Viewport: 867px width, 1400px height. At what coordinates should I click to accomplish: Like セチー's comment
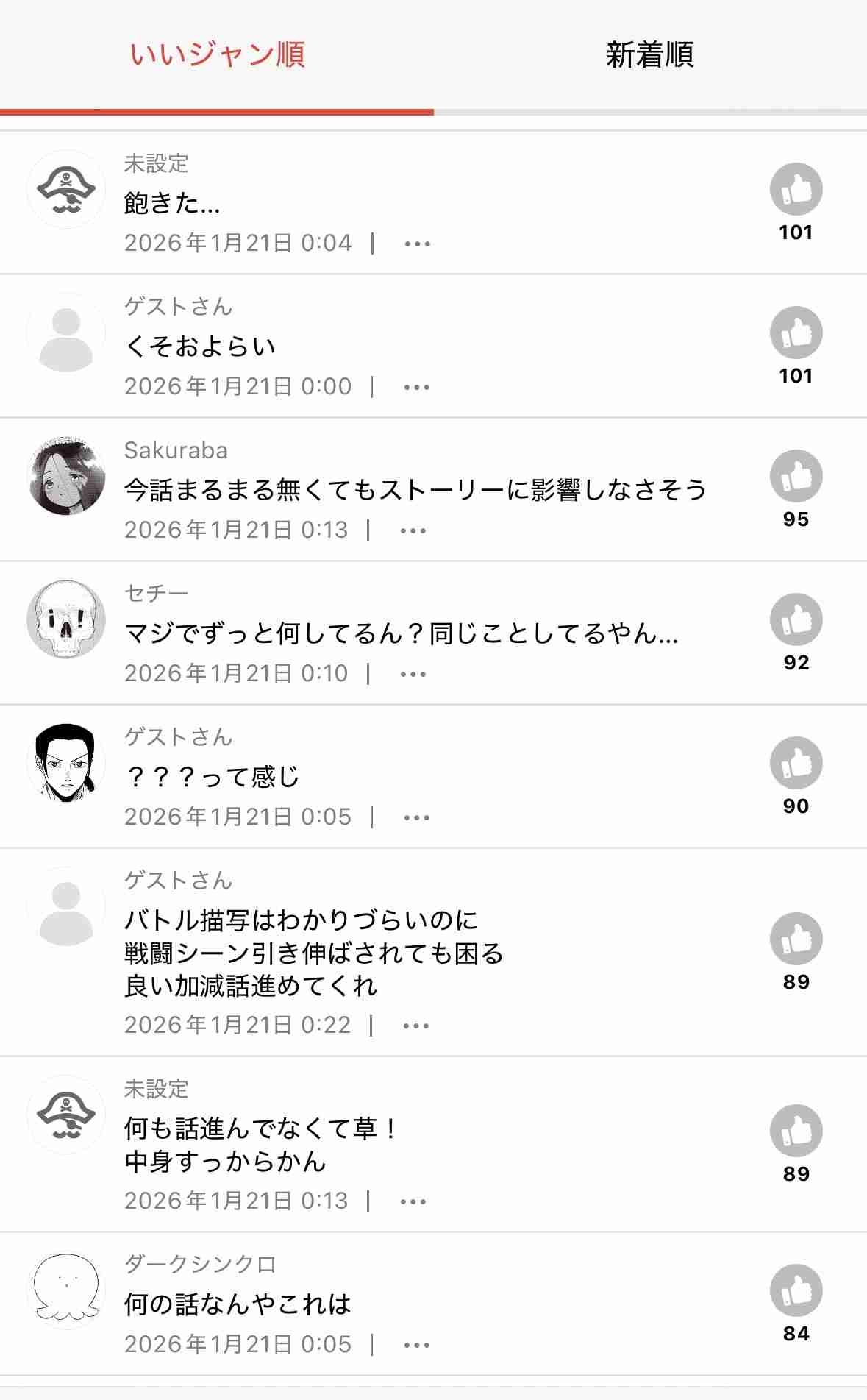[x=796, y=620]
